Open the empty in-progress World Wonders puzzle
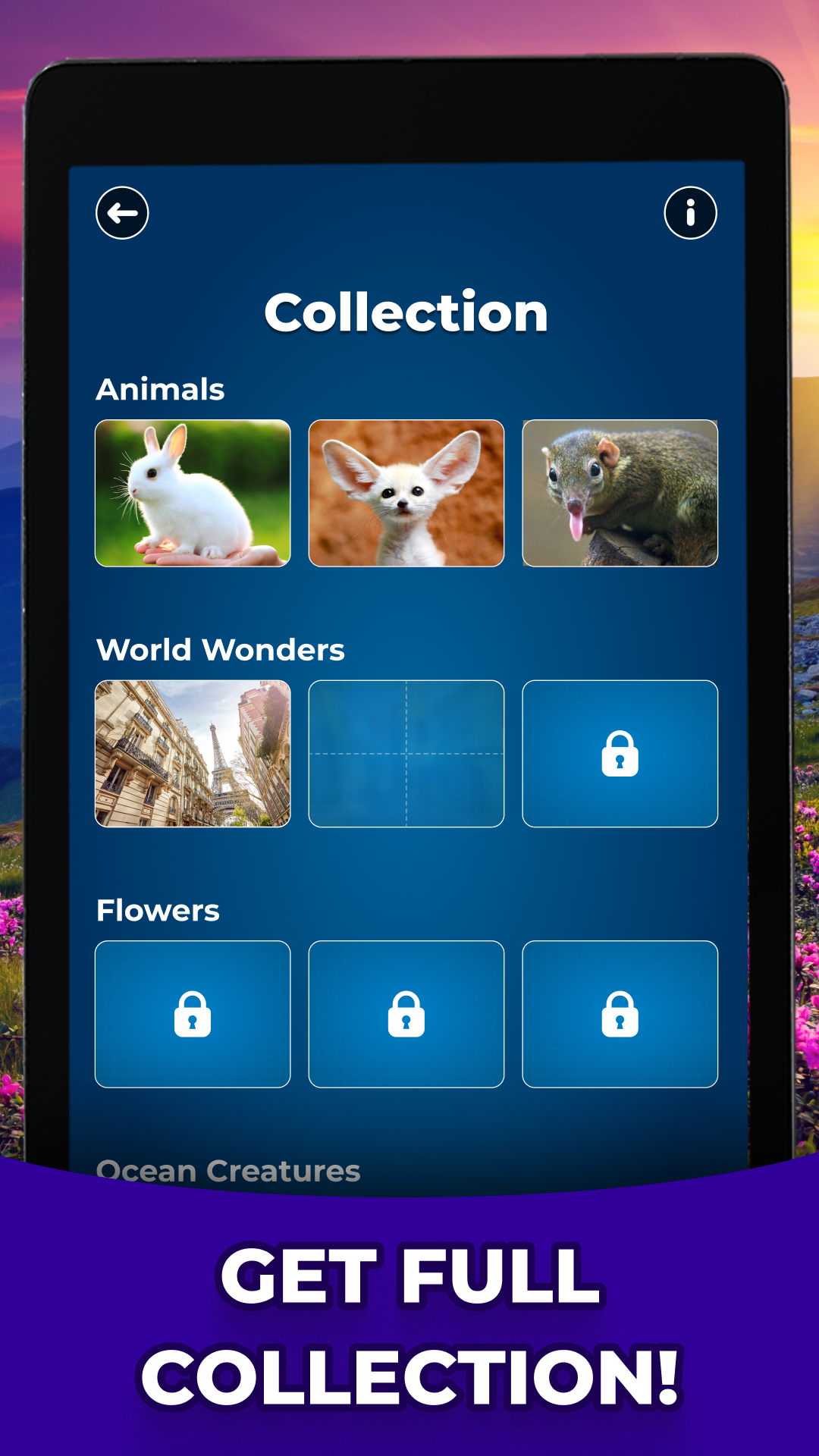819x1456 pixels. (406, 754)
